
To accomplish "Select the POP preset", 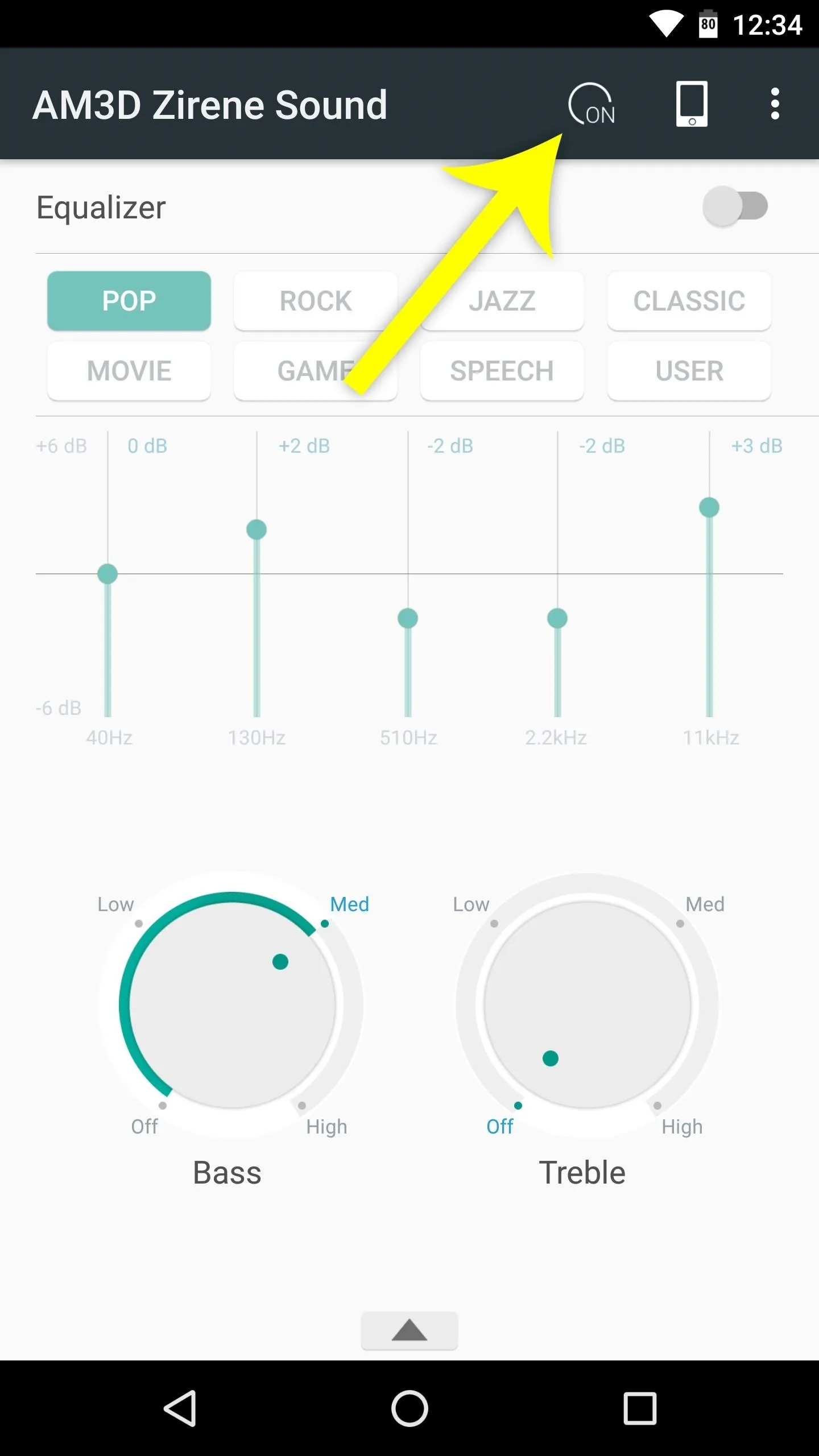I will click(x=129, y=301).
